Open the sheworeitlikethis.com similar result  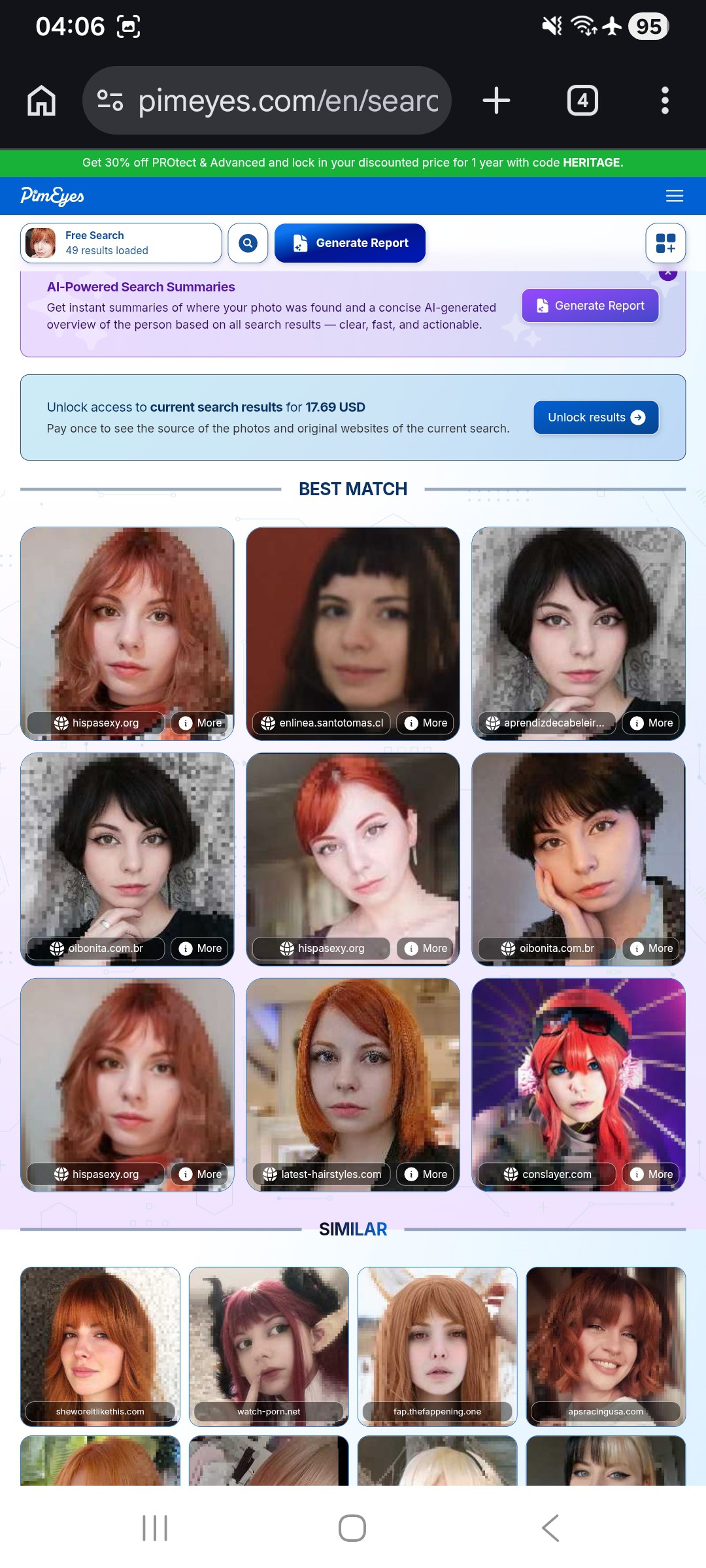[x=100, y=1347]
